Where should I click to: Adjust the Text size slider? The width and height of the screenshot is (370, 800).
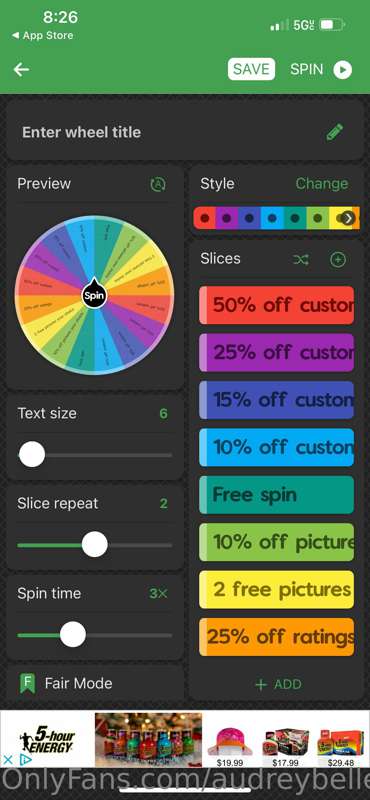[95, 455]
